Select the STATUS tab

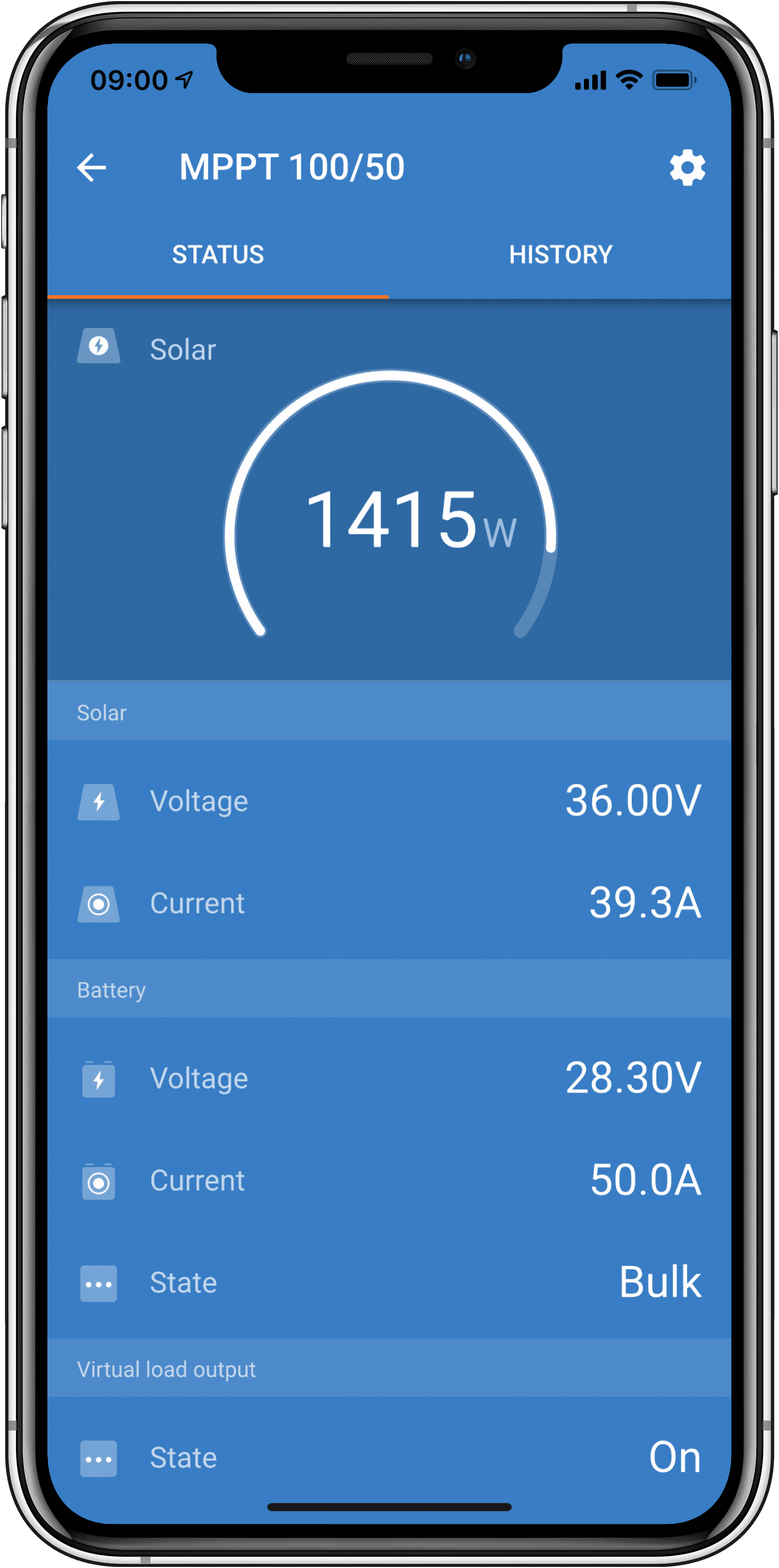218,255
